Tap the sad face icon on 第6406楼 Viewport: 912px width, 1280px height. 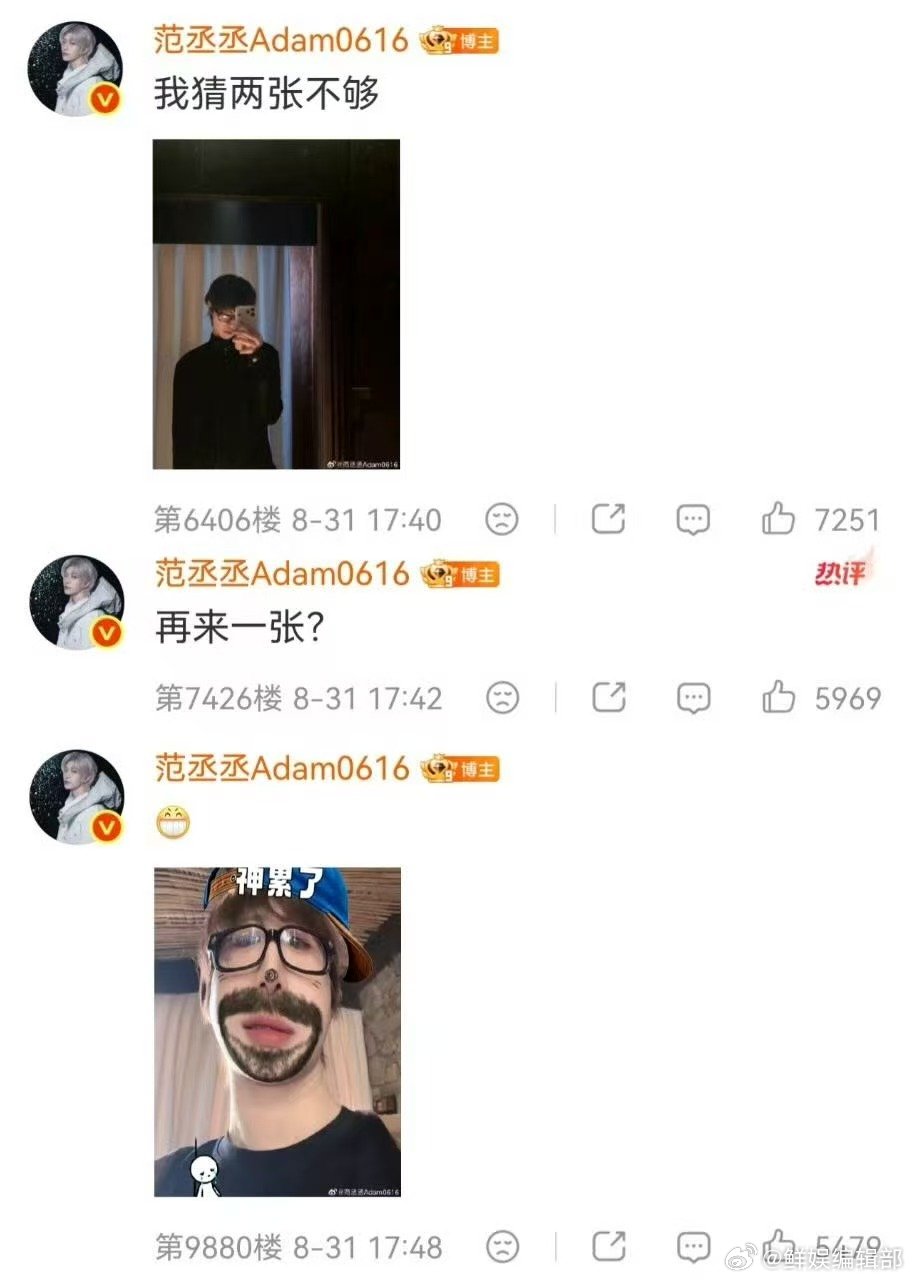point(502,519)
